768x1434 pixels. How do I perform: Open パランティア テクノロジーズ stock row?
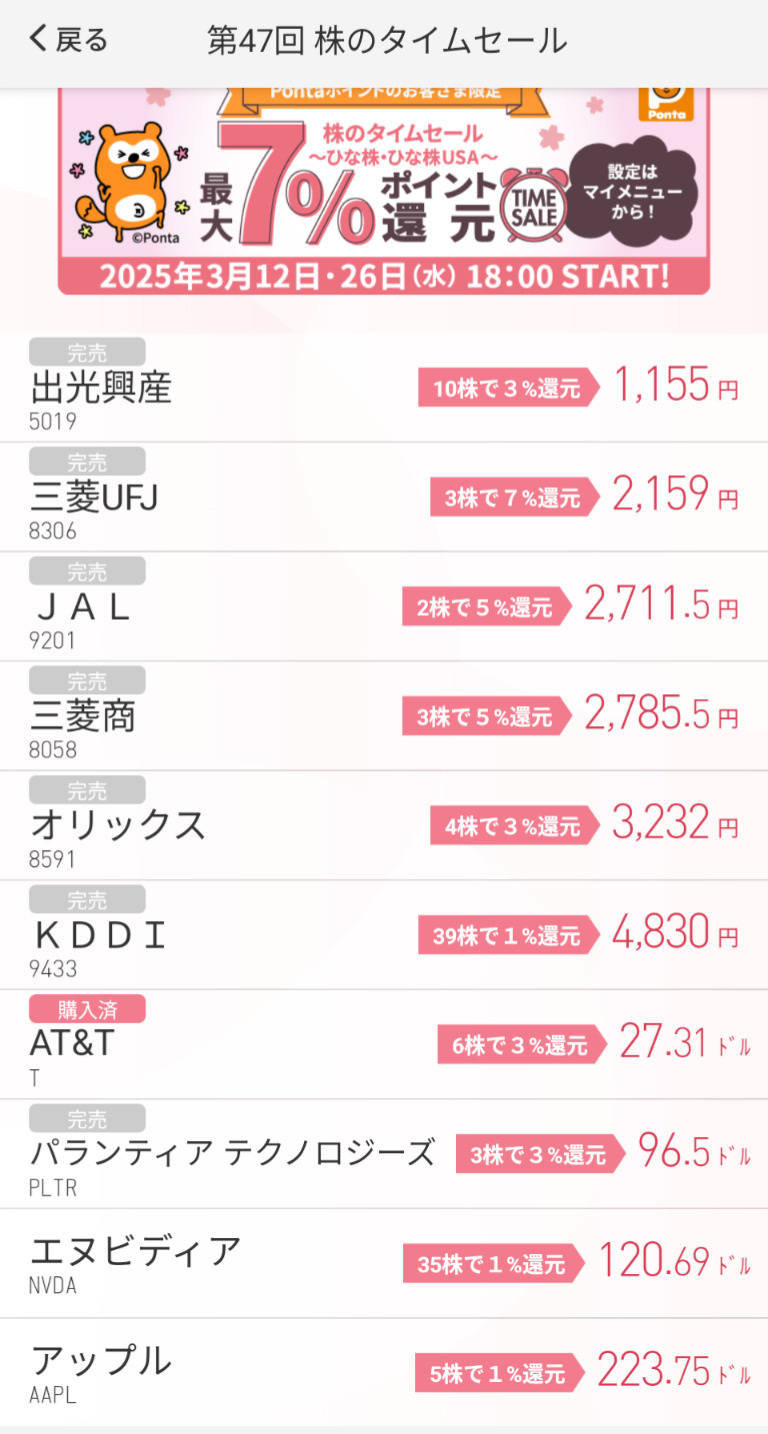tap(384, 1154)
